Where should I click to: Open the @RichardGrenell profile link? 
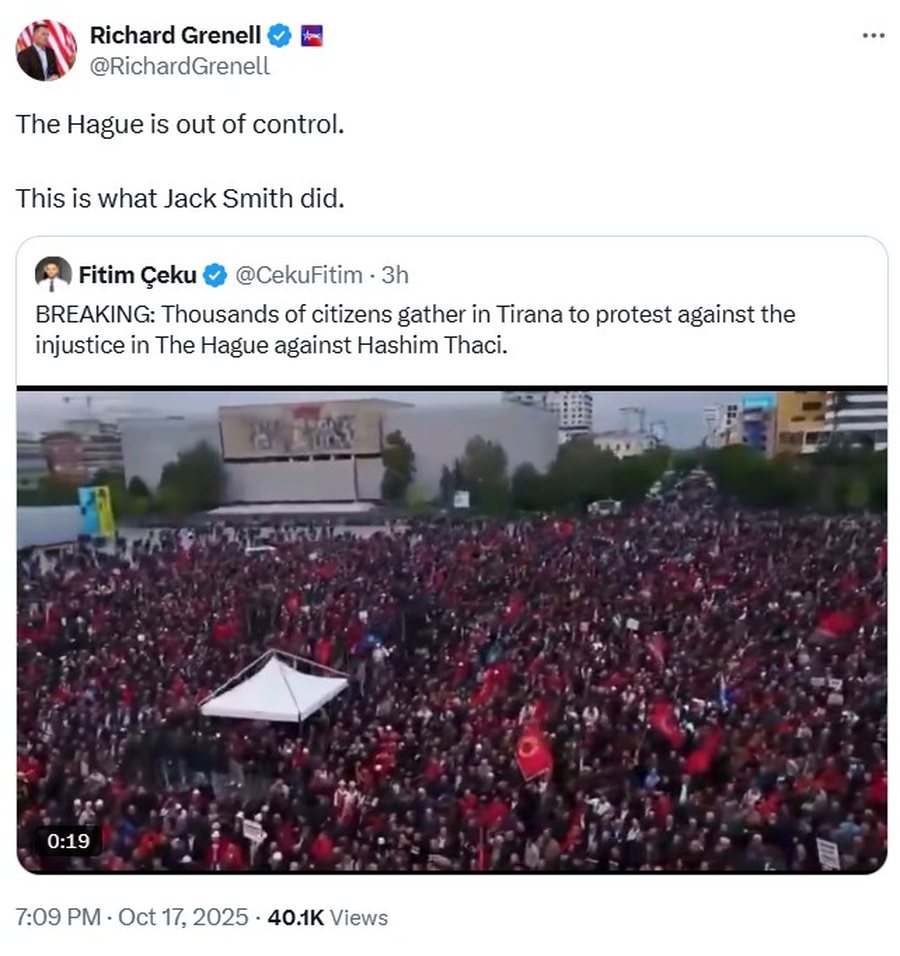[x=179, y=67]
